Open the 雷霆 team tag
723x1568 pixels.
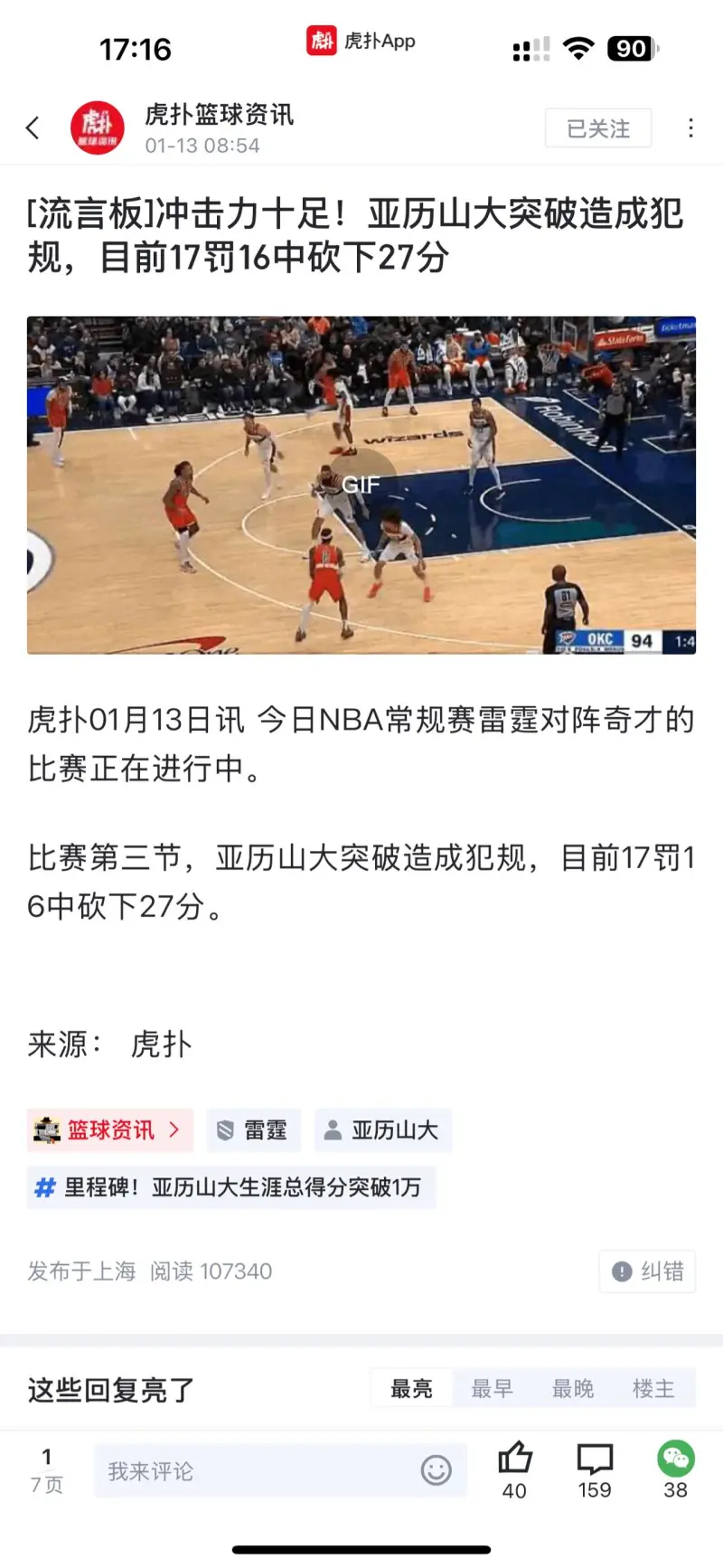(253, 1129)
